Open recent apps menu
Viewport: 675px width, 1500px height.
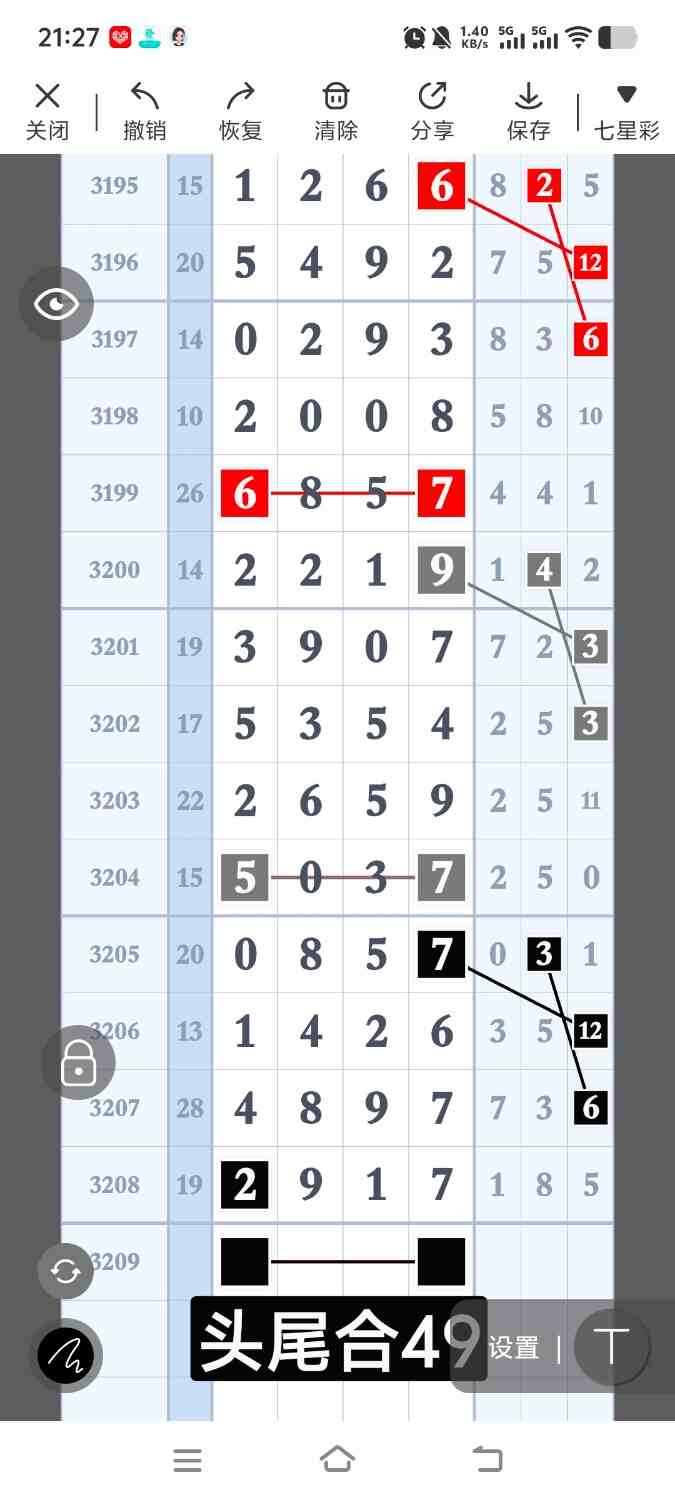pyautogui.click(x=187, y=1460)
